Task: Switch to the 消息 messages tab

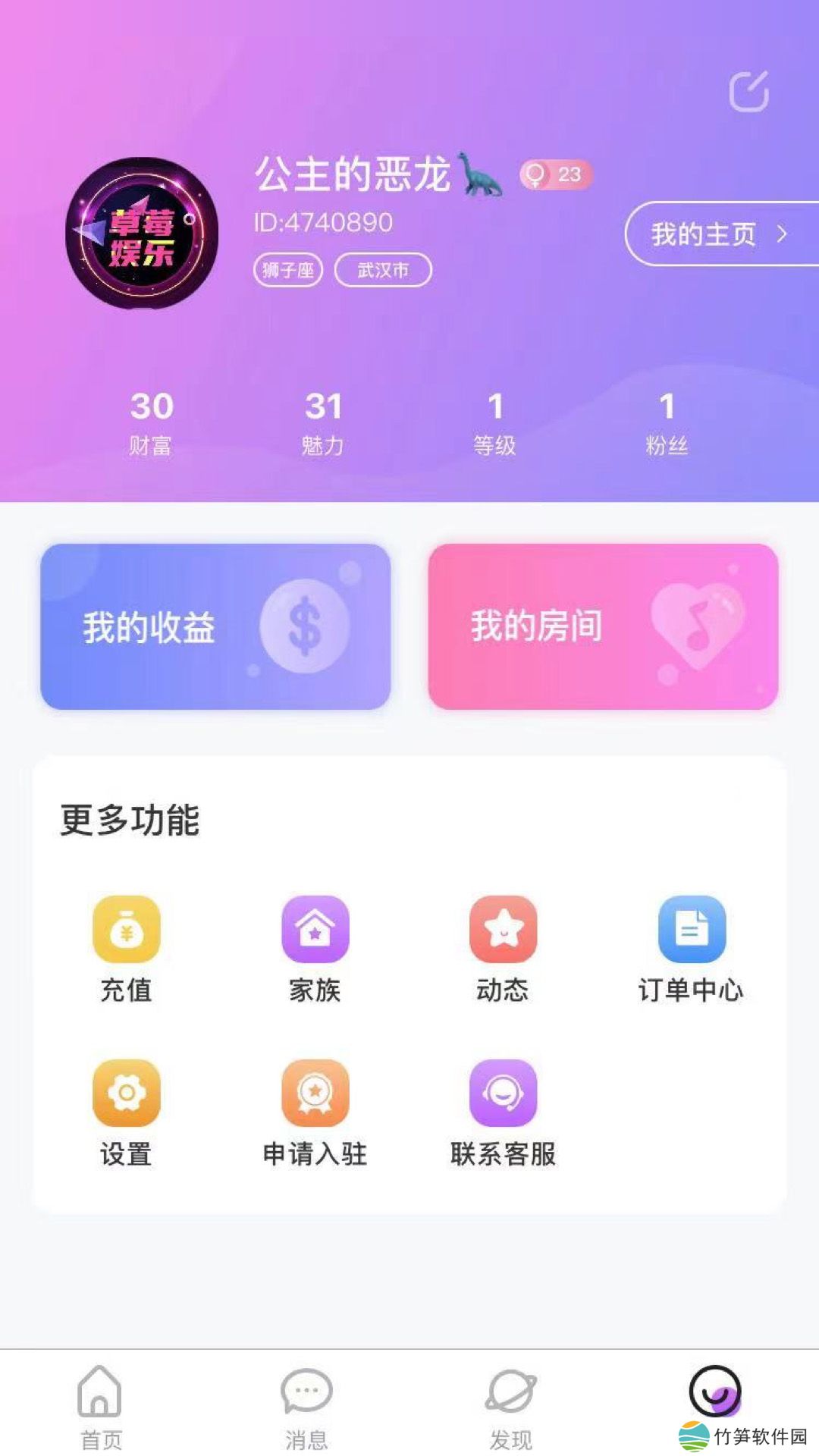Action: pos(306,1405)
